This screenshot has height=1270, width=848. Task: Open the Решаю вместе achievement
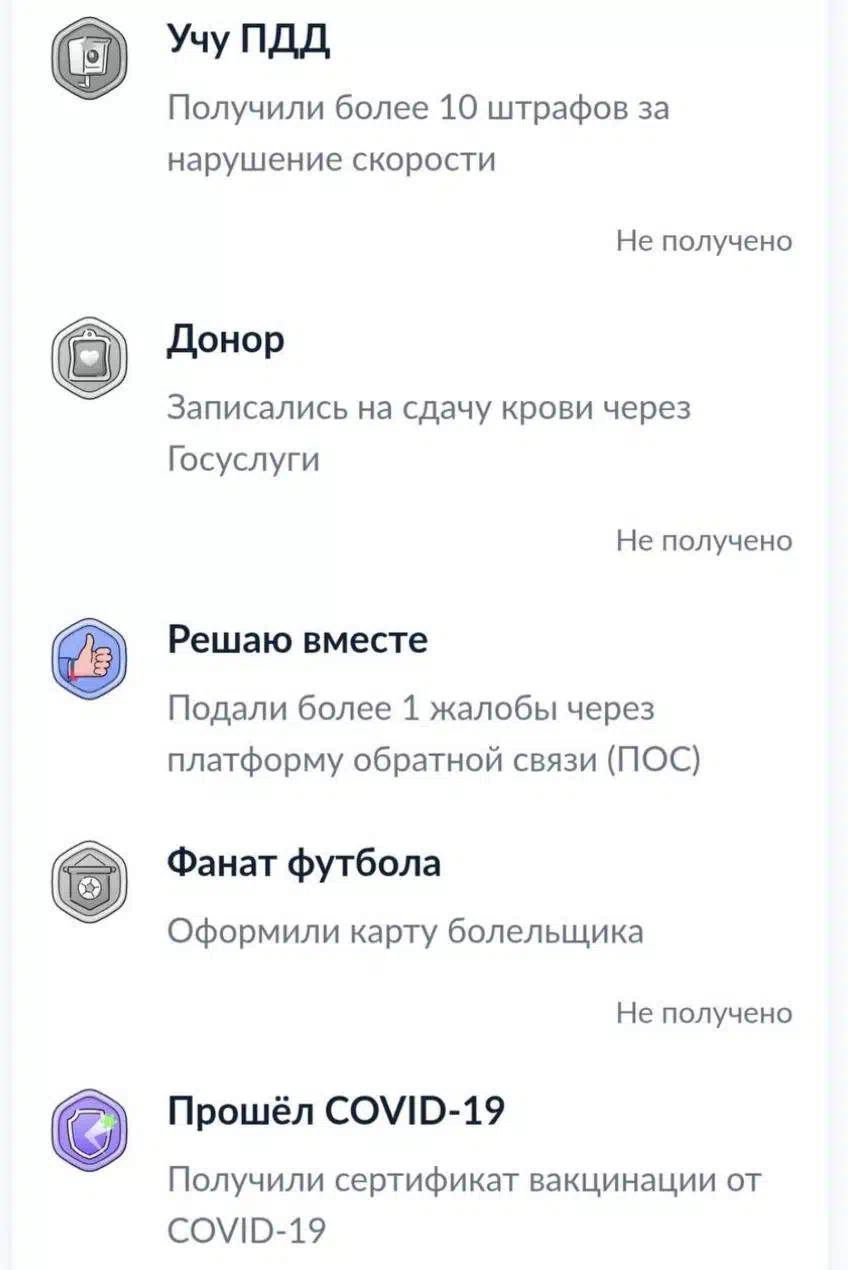pyautogui.click(x=297, y=640)
